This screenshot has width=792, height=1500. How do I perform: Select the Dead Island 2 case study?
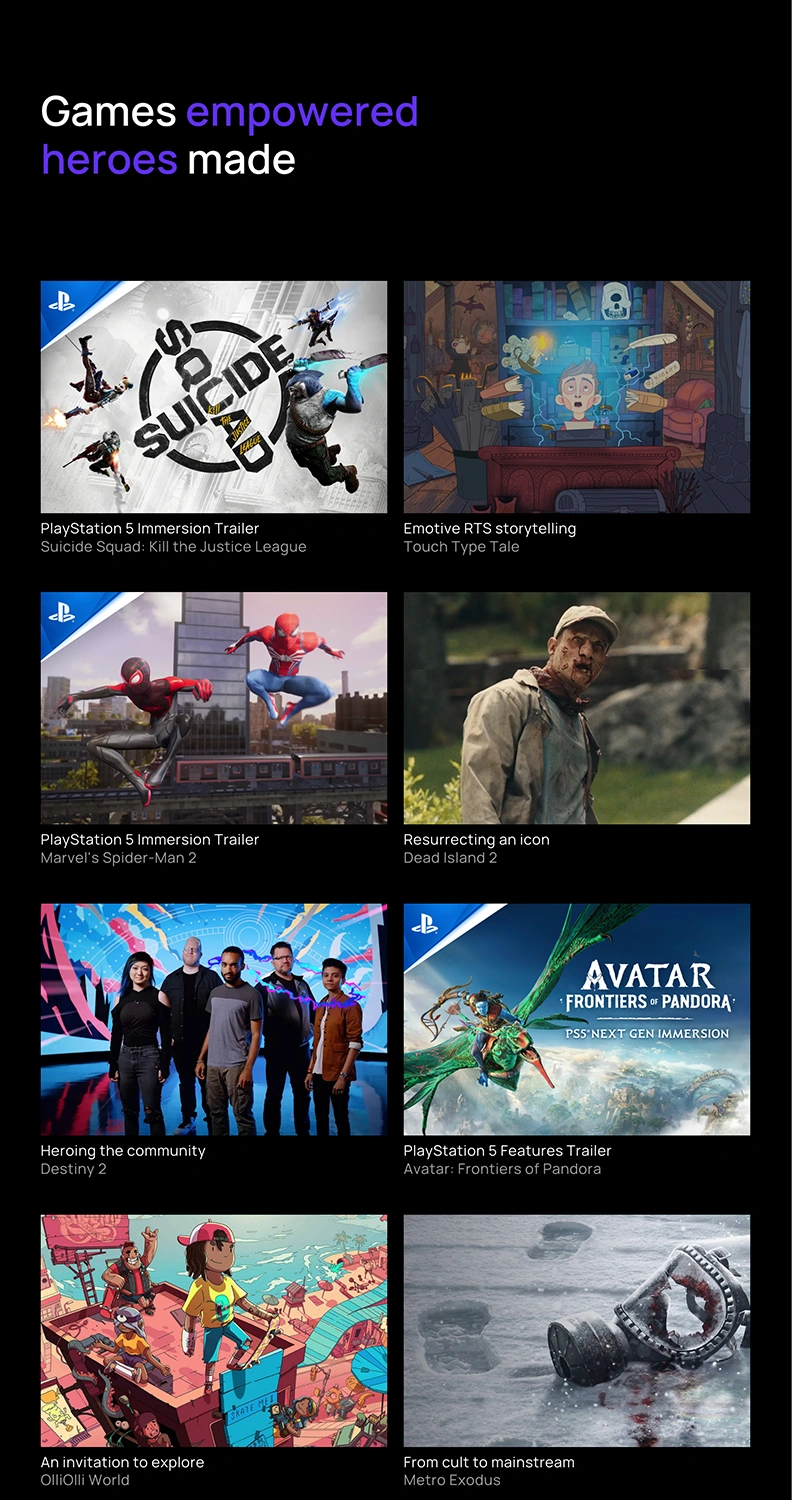(x=576, y=708)
